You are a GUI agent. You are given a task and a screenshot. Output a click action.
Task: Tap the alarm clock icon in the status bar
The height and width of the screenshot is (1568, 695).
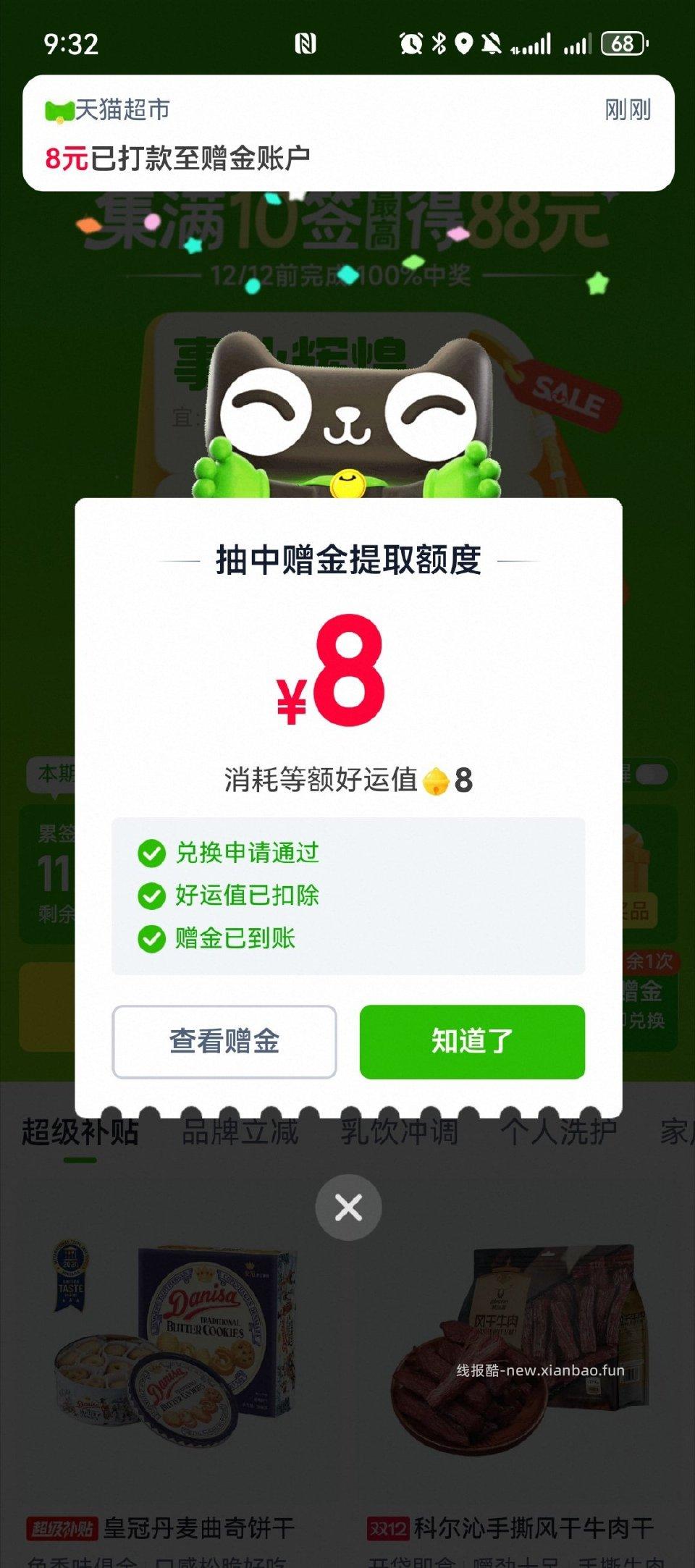click(x=410, y=45)
